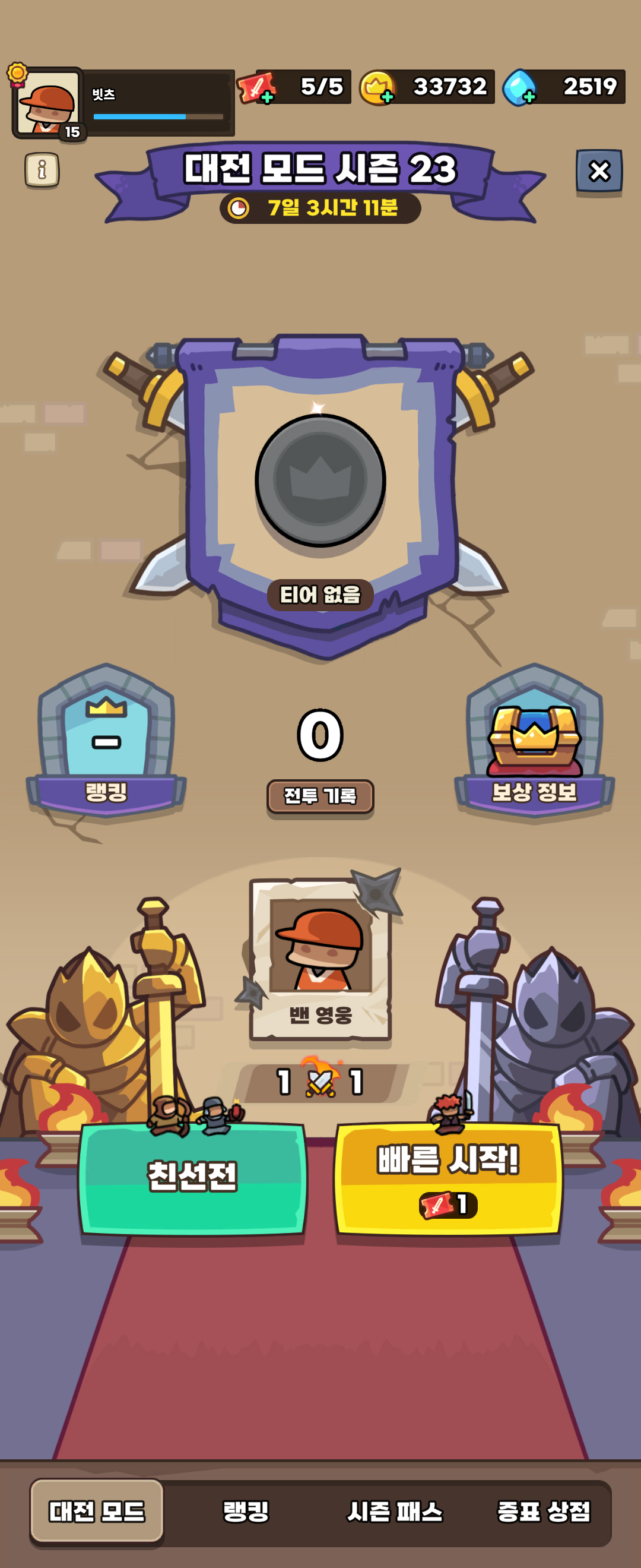Start a 친선전 friendly match
This screenshot has width=641, height=1568.
tap(193, 1179)
